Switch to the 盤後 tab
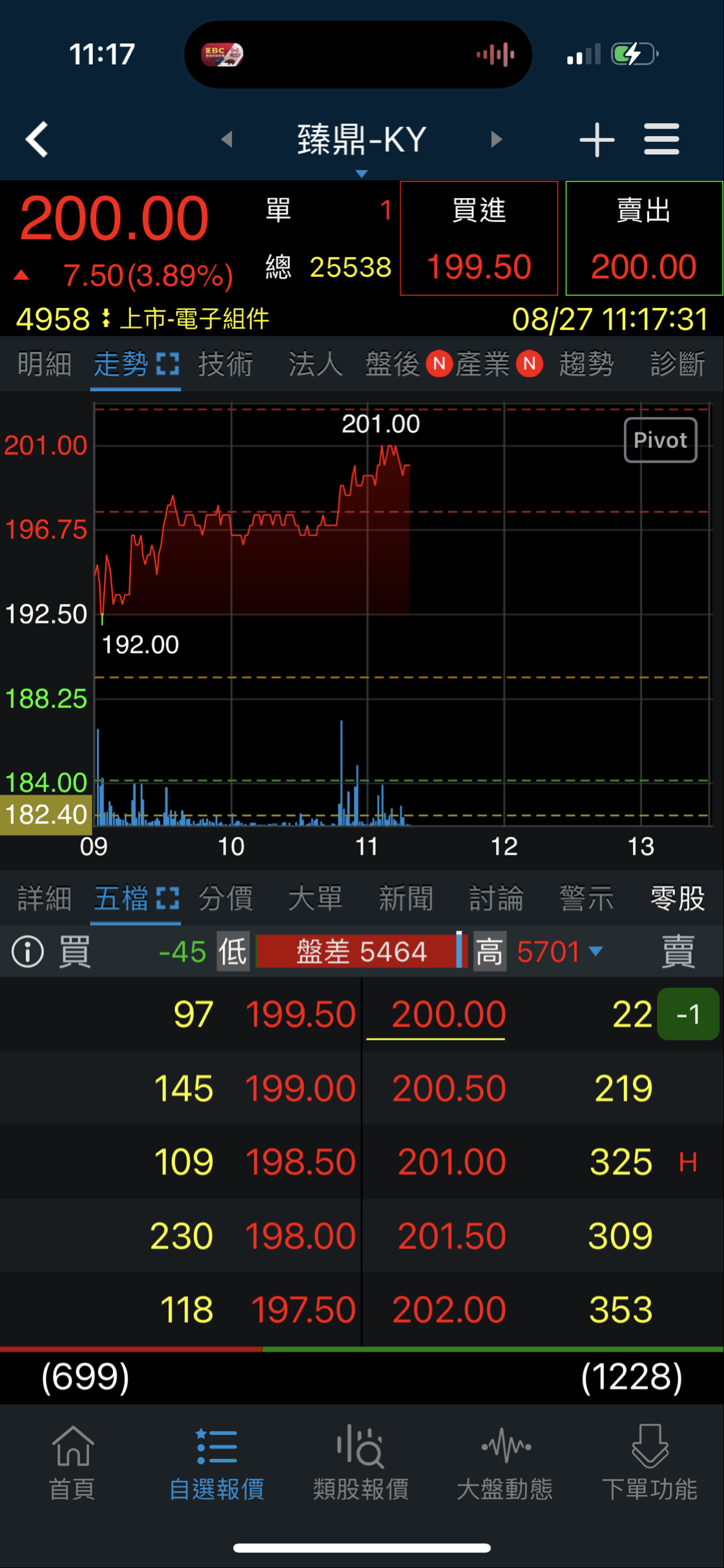Screen dimensions: 724x1568 tap(393, 364)
